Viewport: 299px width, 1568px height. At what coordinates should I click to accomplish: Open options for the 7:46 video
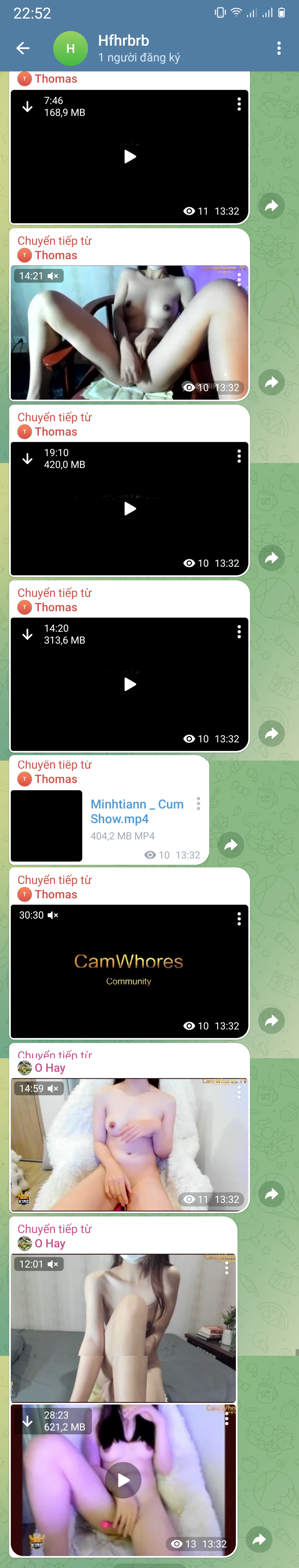[x=239, y=105]
